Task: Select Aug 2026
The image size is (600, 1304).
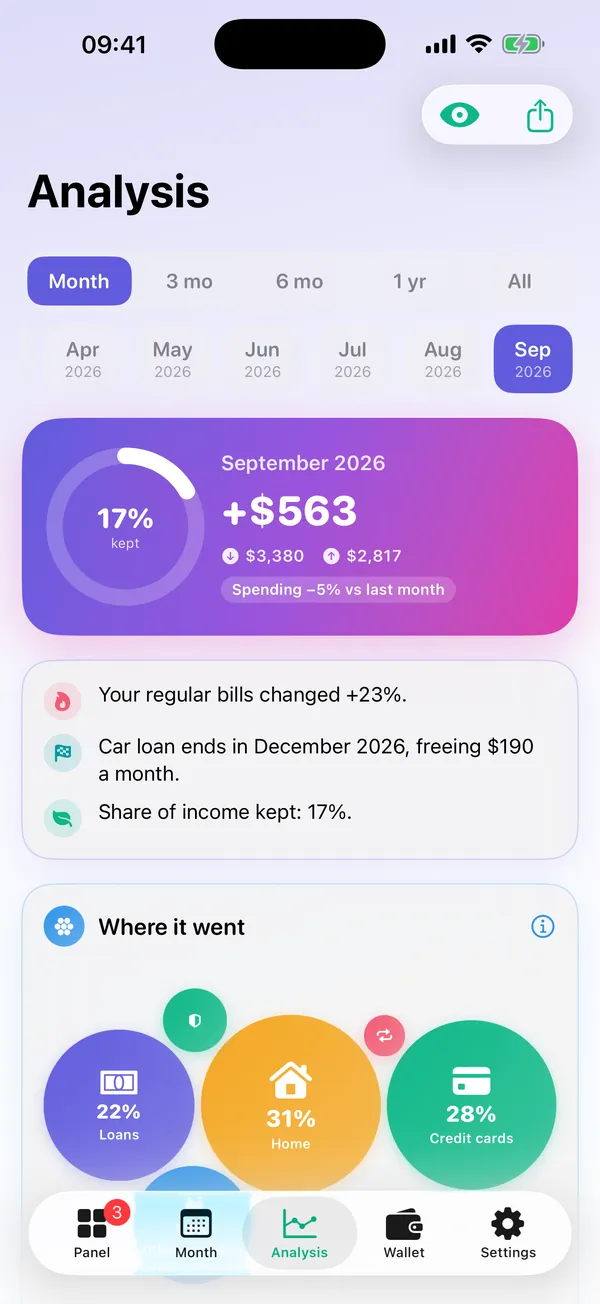Action: pyautogui.click(x=443, y=359)
